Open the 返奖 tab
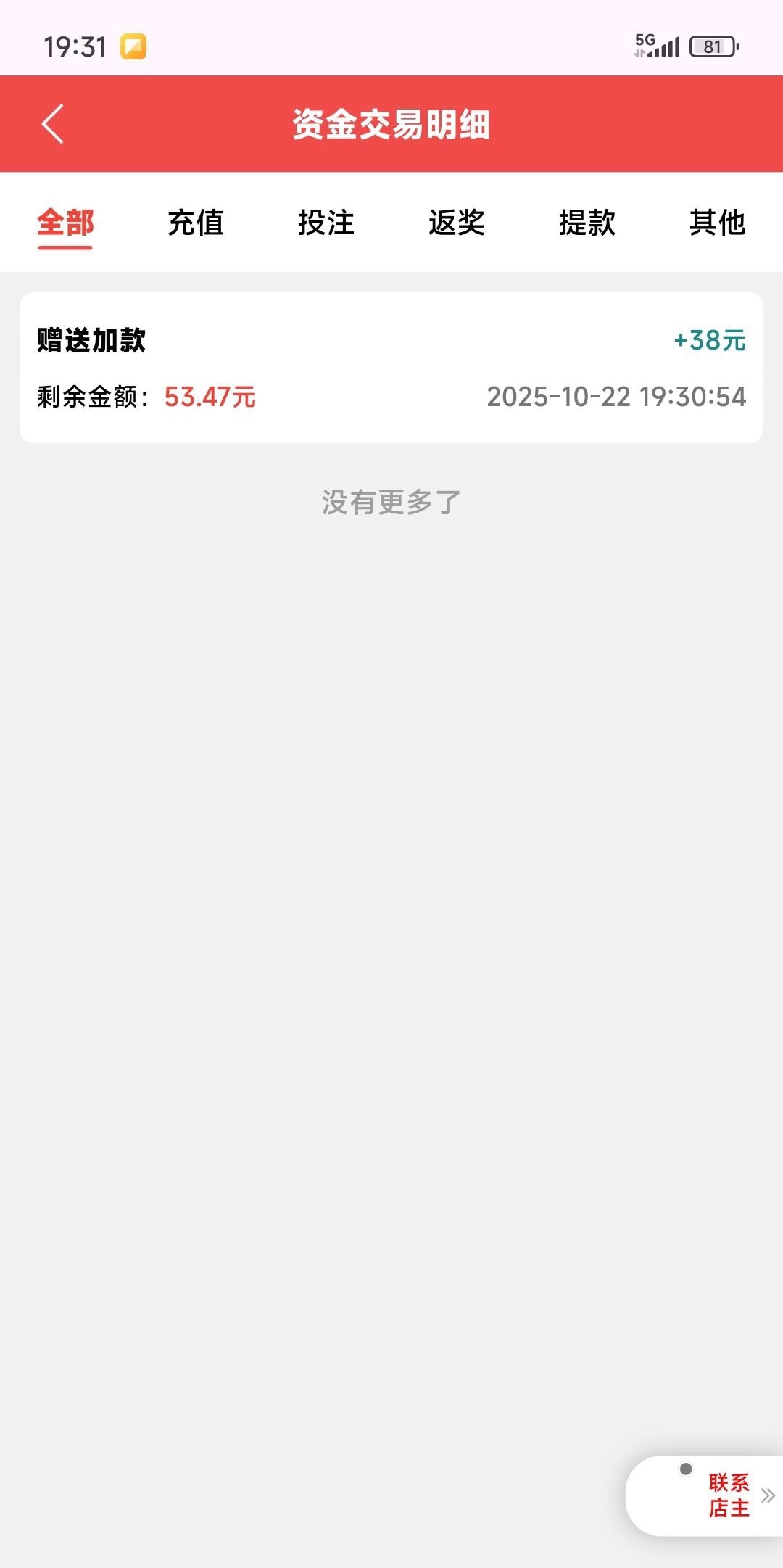 tap(457, 223)
